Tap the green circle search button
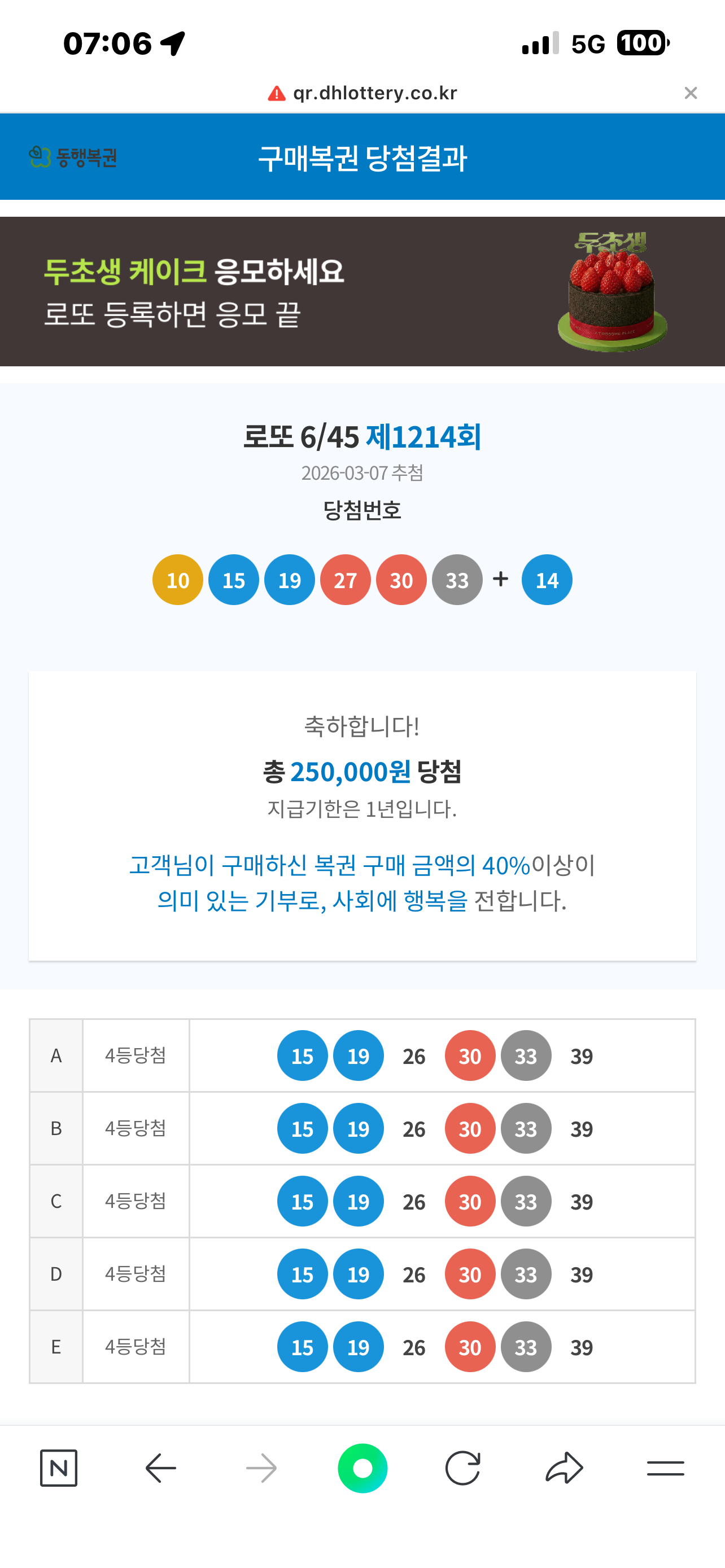725x1568 pixels. click(362, 1468)
